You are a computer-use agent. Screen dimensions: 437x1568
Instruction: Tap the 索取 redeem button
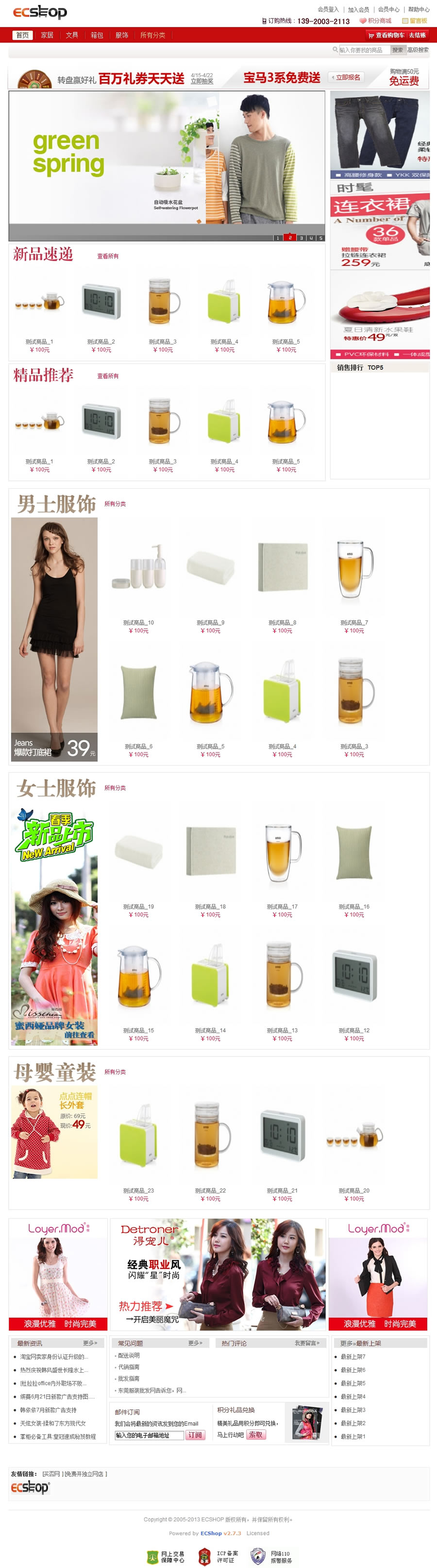click(x=256, y=1435)
